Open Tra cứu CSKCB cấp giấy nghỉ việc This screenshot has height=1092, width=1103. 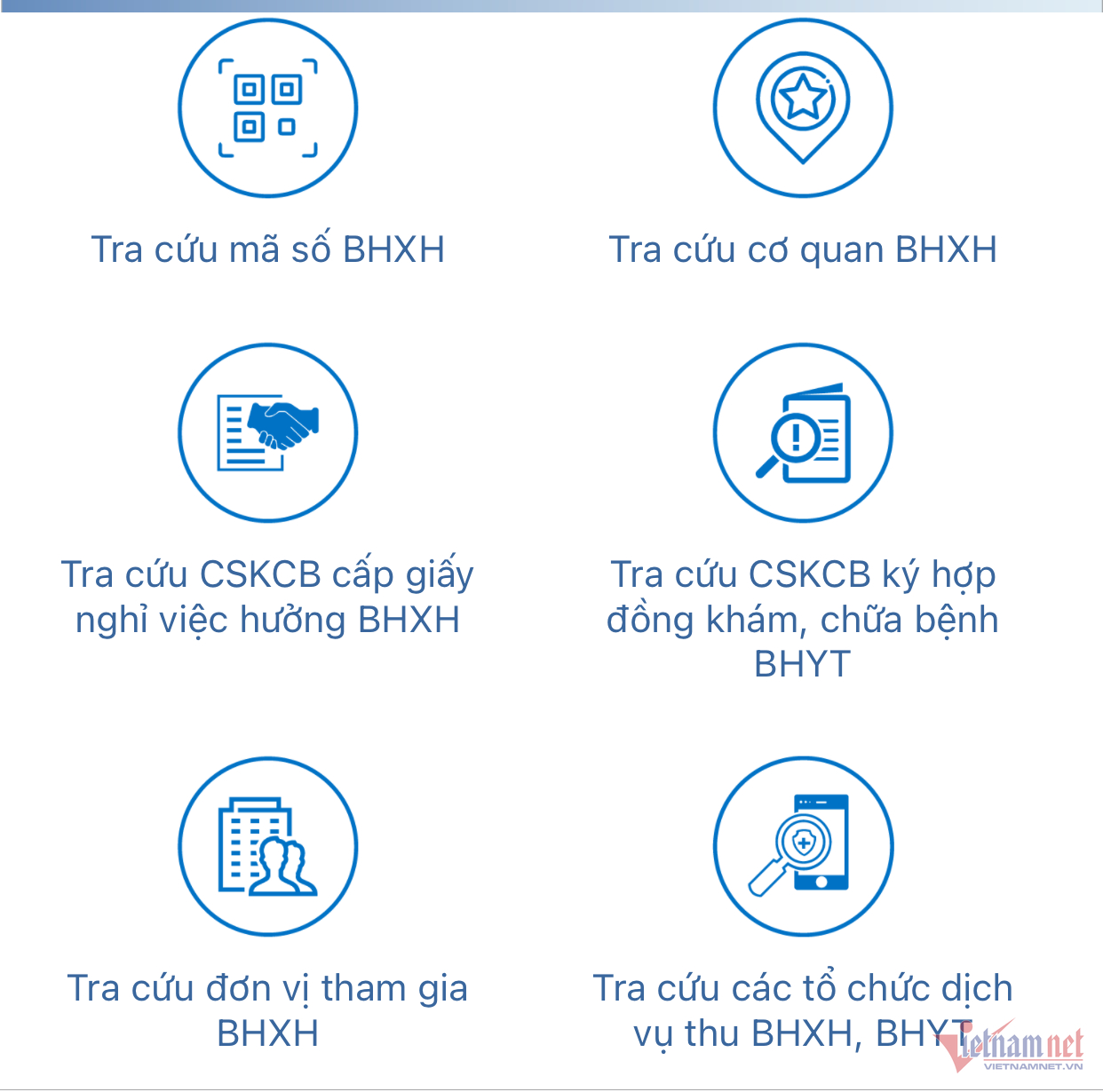point(267,433)
